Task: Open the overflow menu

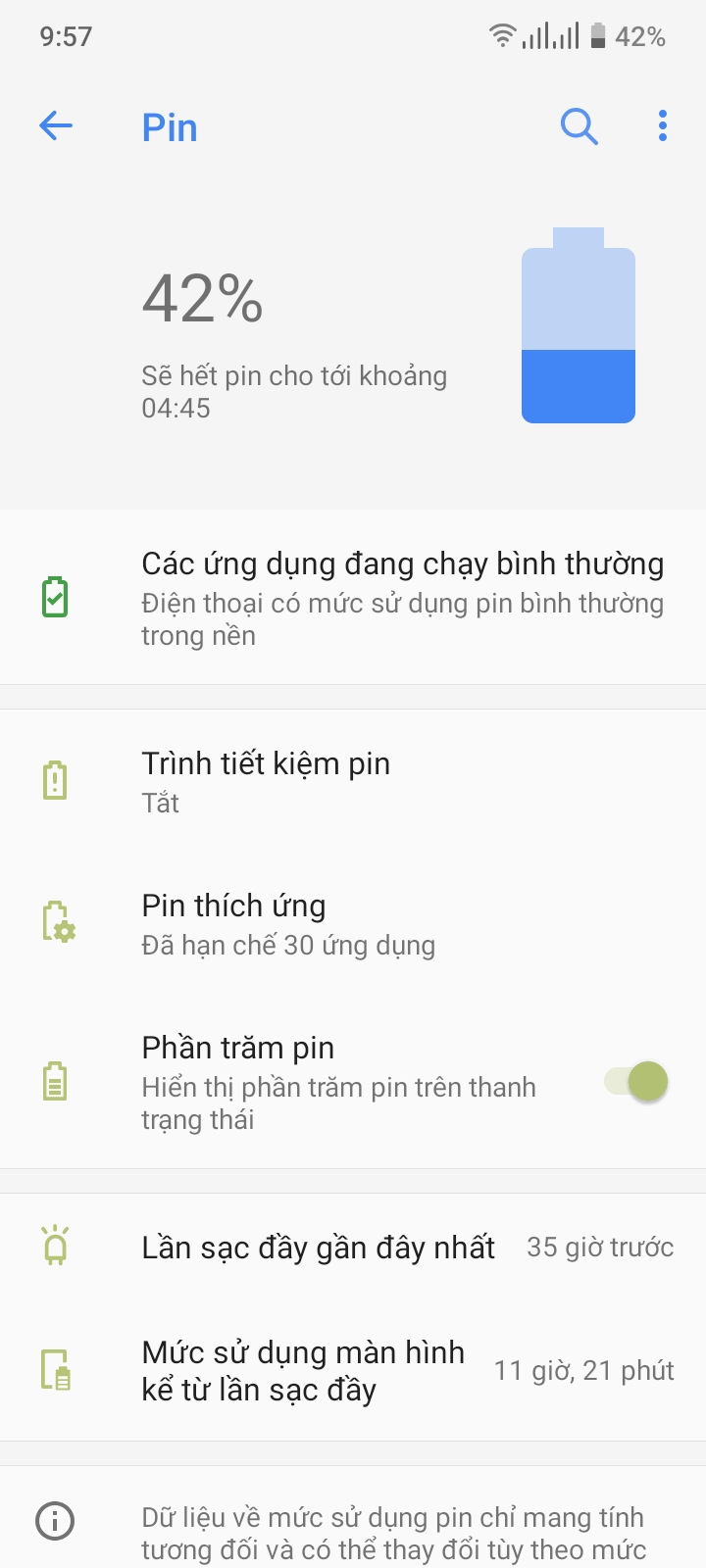Action: 663,126
